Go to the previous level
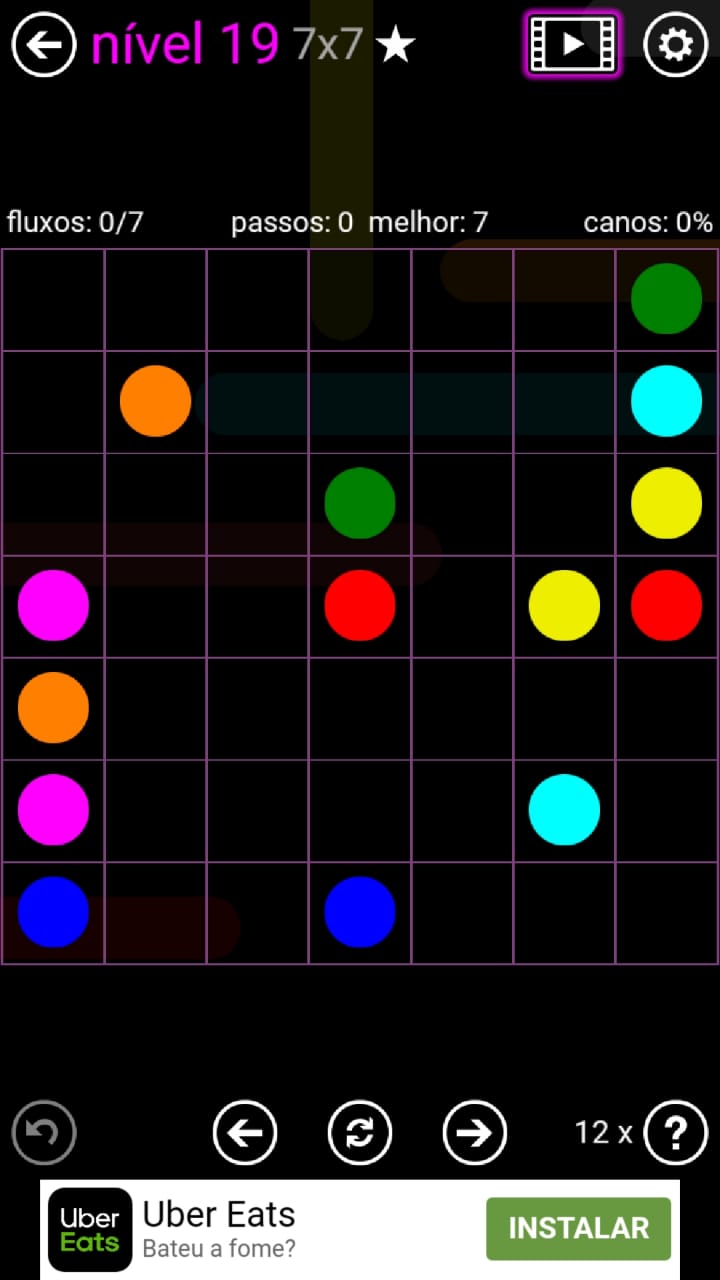The image size is (720, 1280). click(x=245, y=1133)
